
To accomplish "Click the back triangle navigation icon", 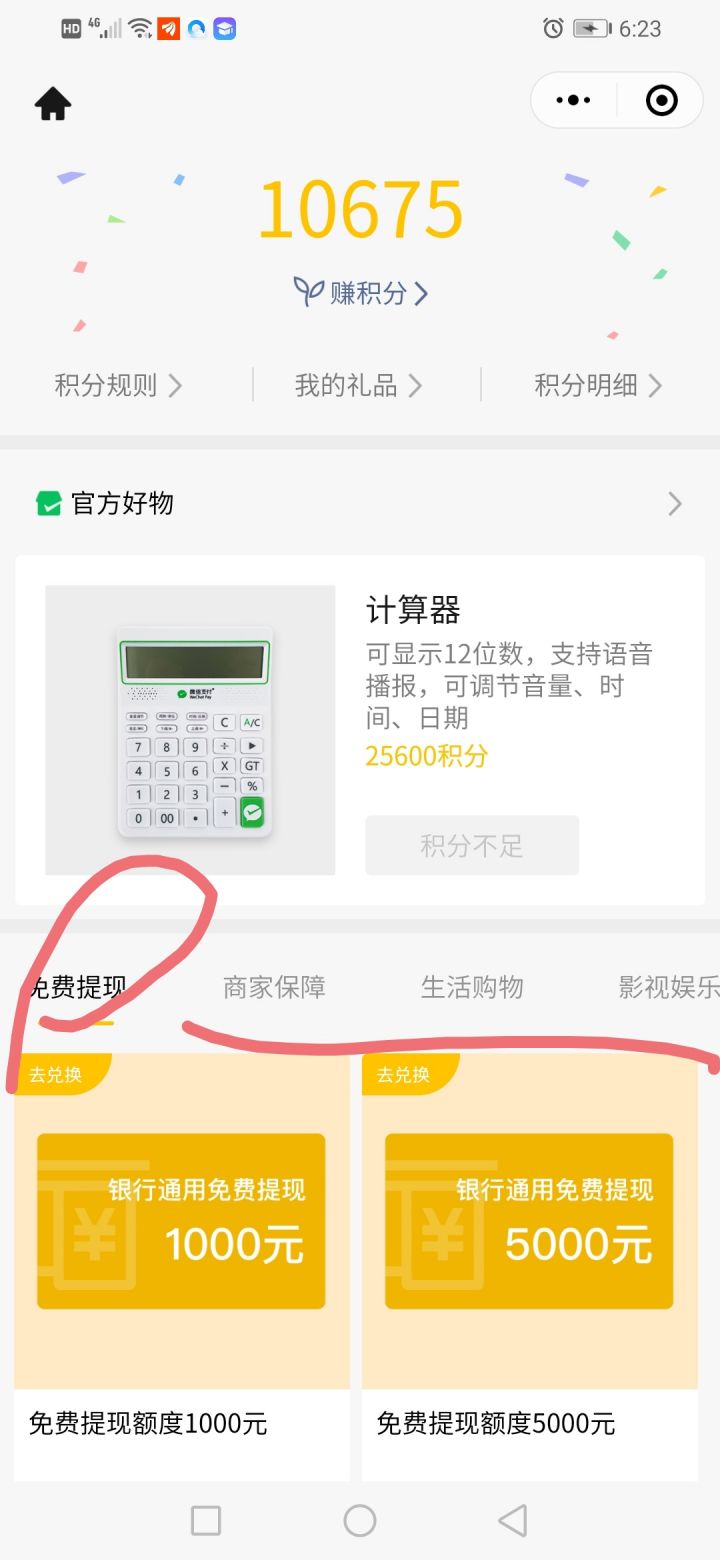I will pyautogui.click(x=512, y=1519).
